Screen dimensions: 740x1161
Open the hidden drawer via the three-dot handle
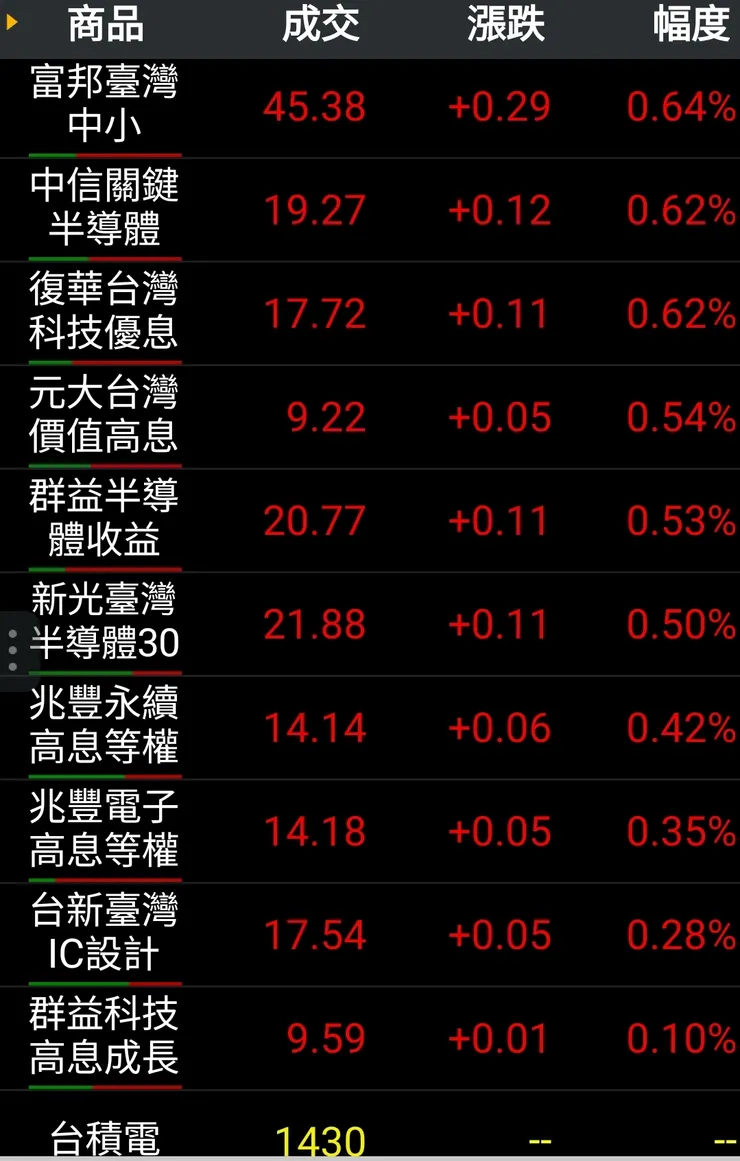[x=11, y=647]
